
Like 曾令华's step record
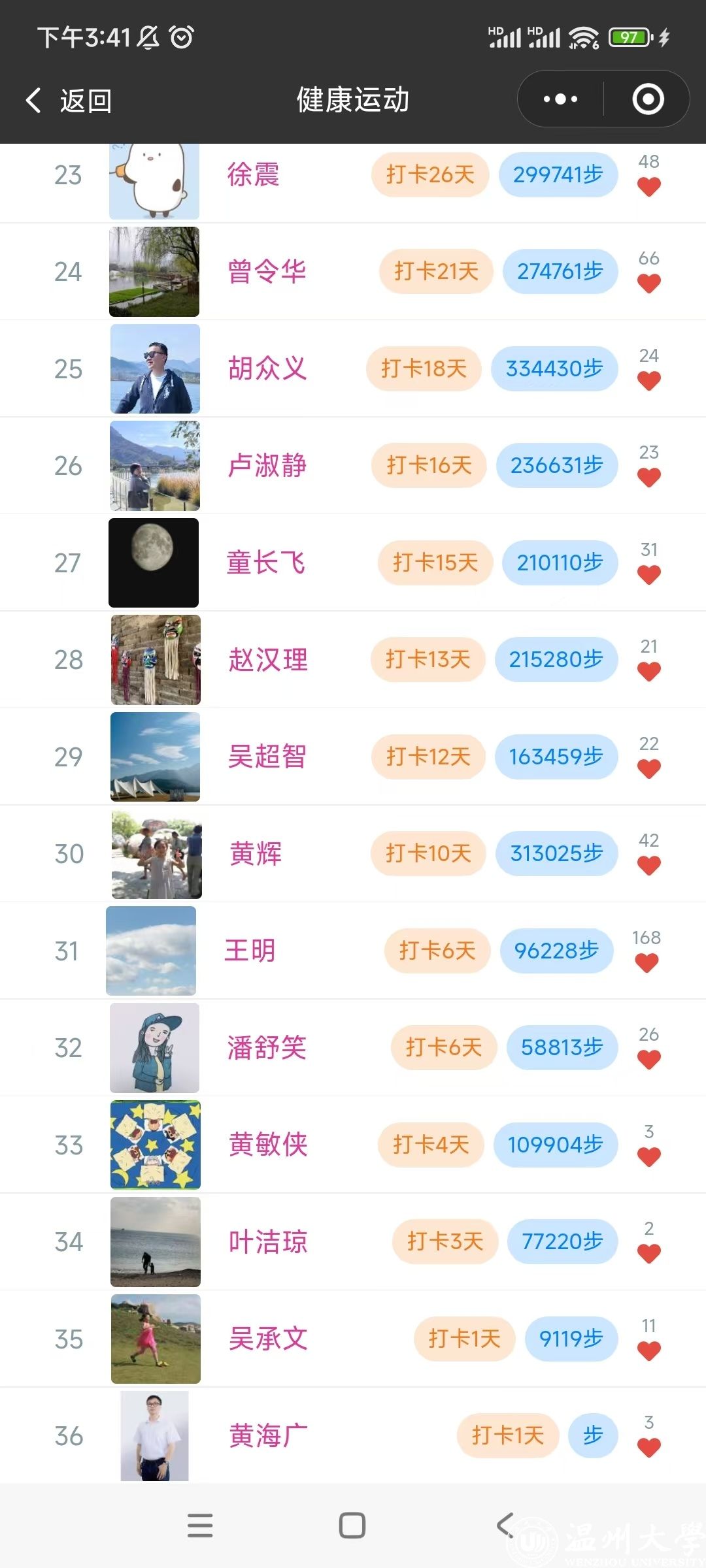(x=649, y=284)
